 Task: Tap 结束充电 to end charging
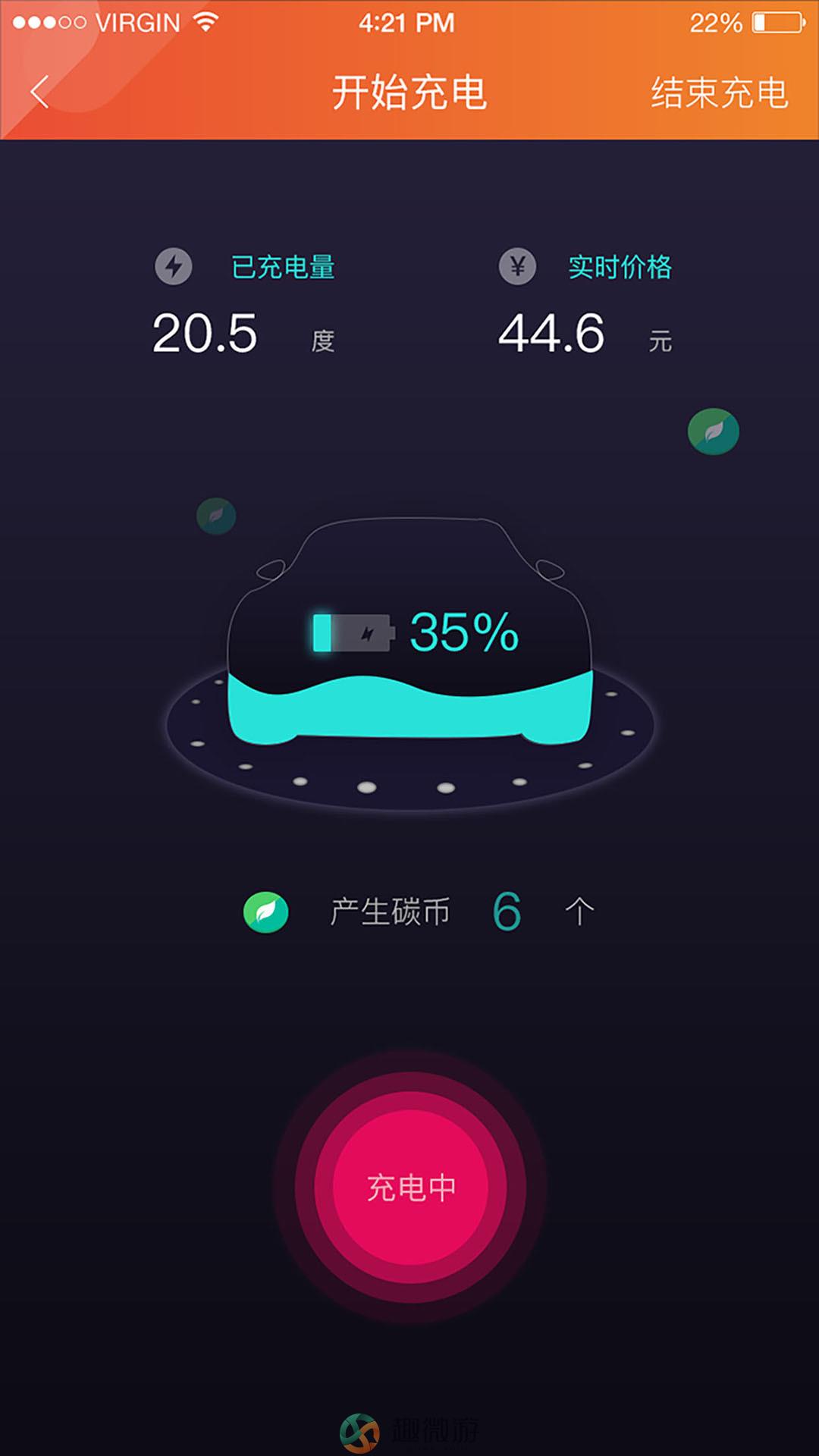719,93
